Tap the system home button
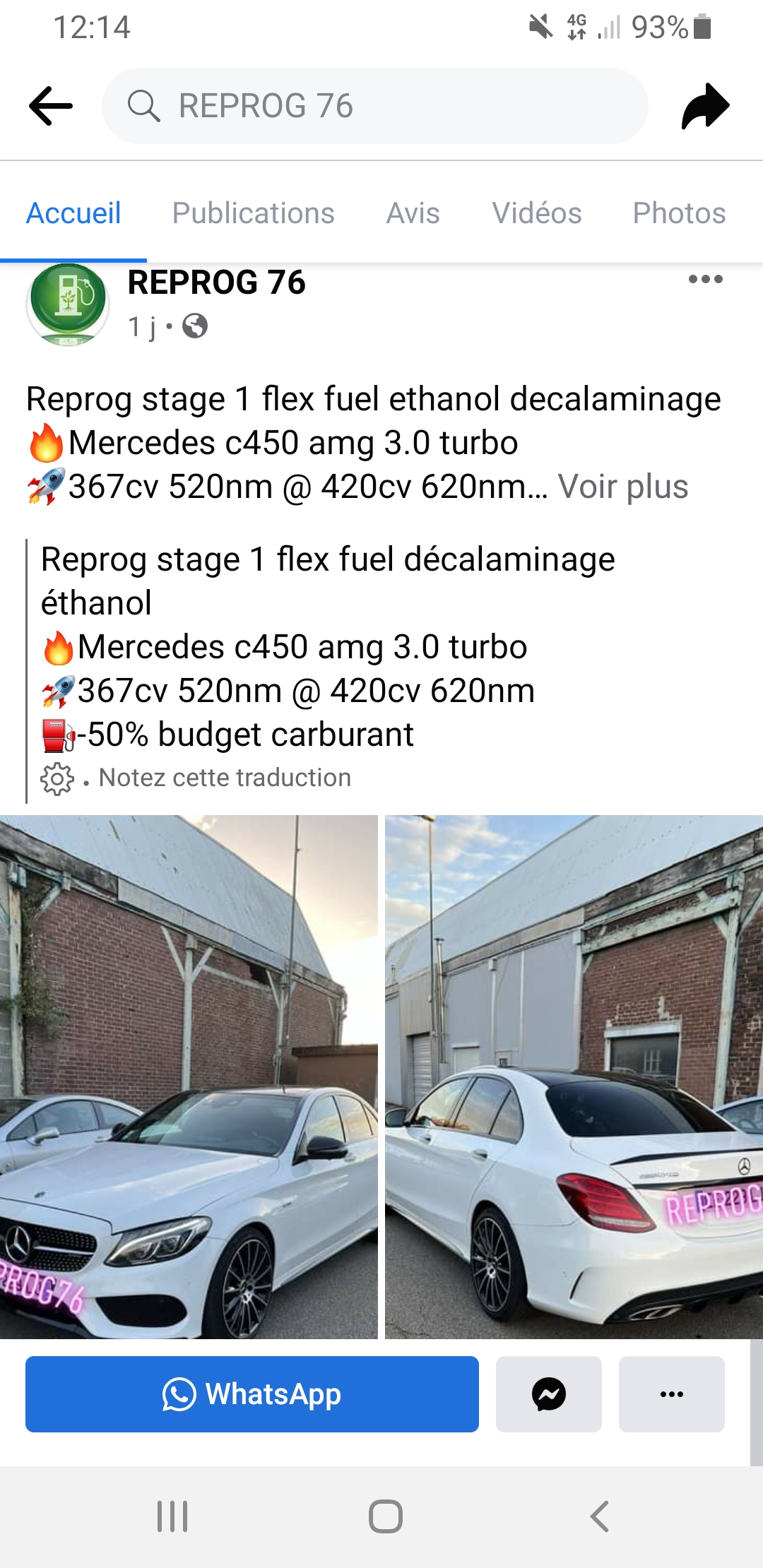The height and width of the screenshot is (1568, 763). point(386,1516)
